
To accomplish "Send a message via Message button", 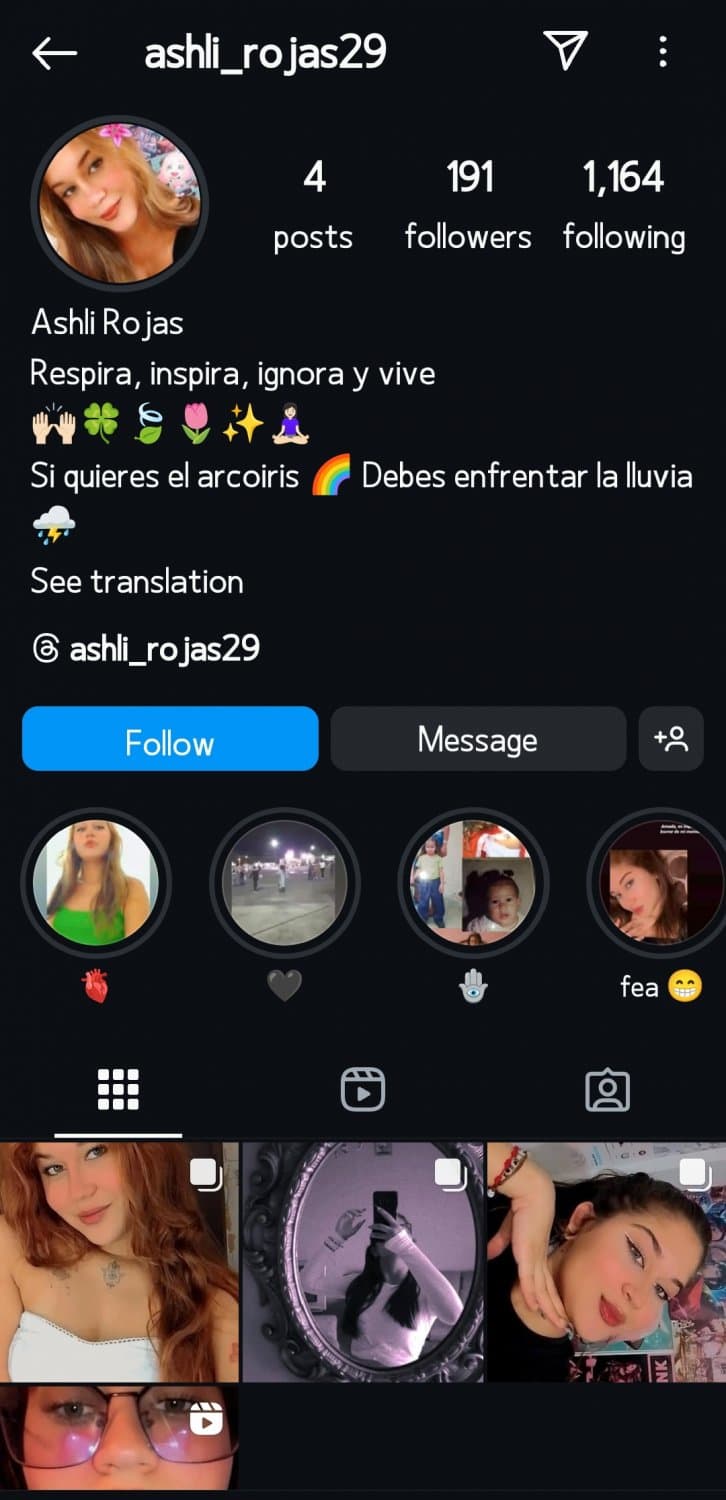I will pos(477,740).
